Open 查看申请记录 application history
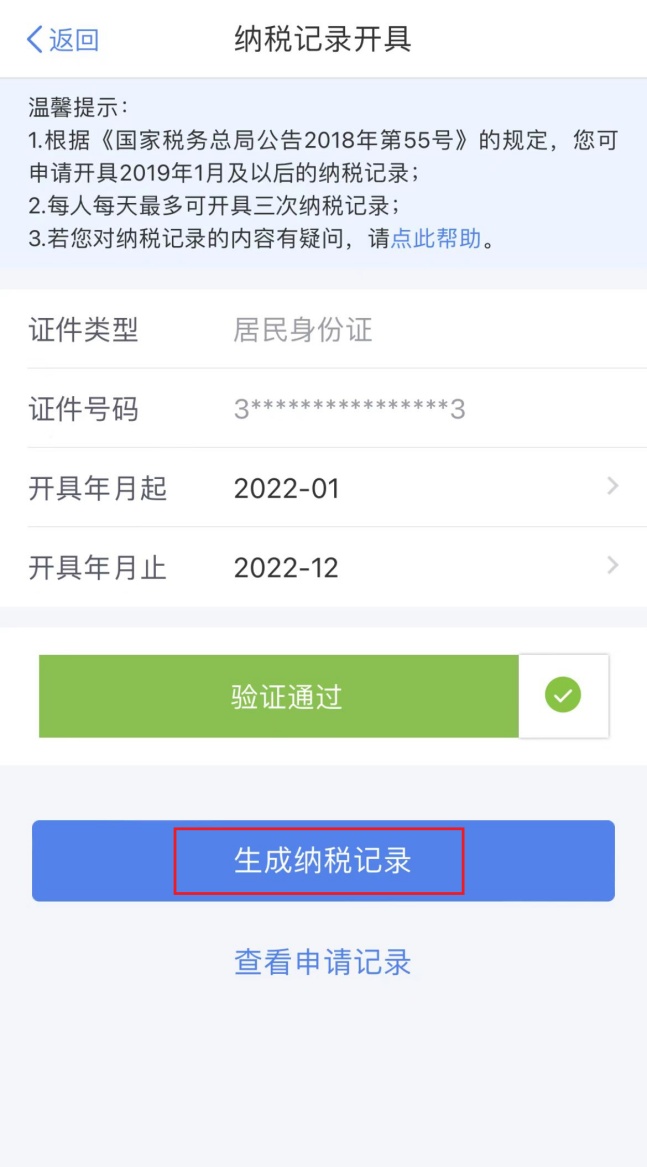The width and height of the screenshot is (647, 1167). (323, 962)
